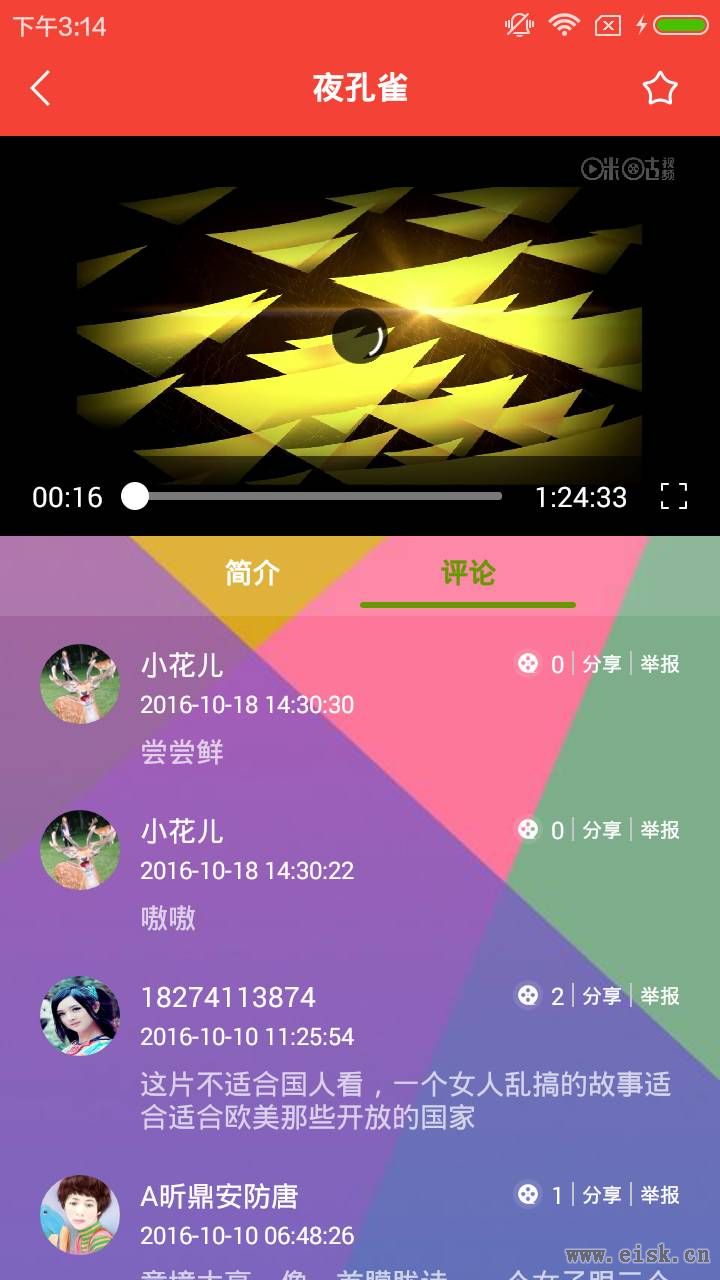Select the 评论 tab
Viewport: 720px width, 1280px height.
tap(468, 574)
